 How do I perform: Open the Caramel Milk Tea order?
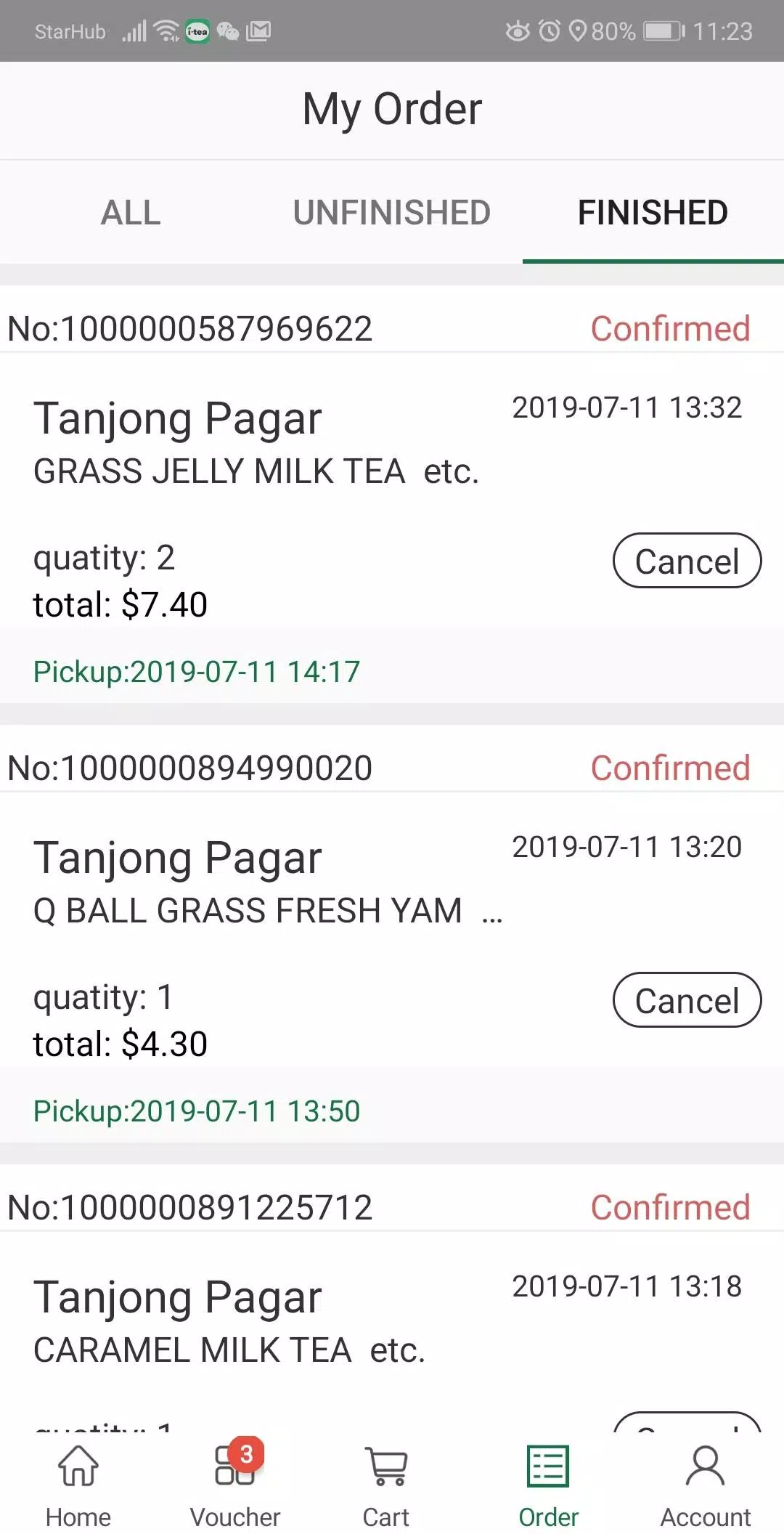click(x=392, y=1299)
